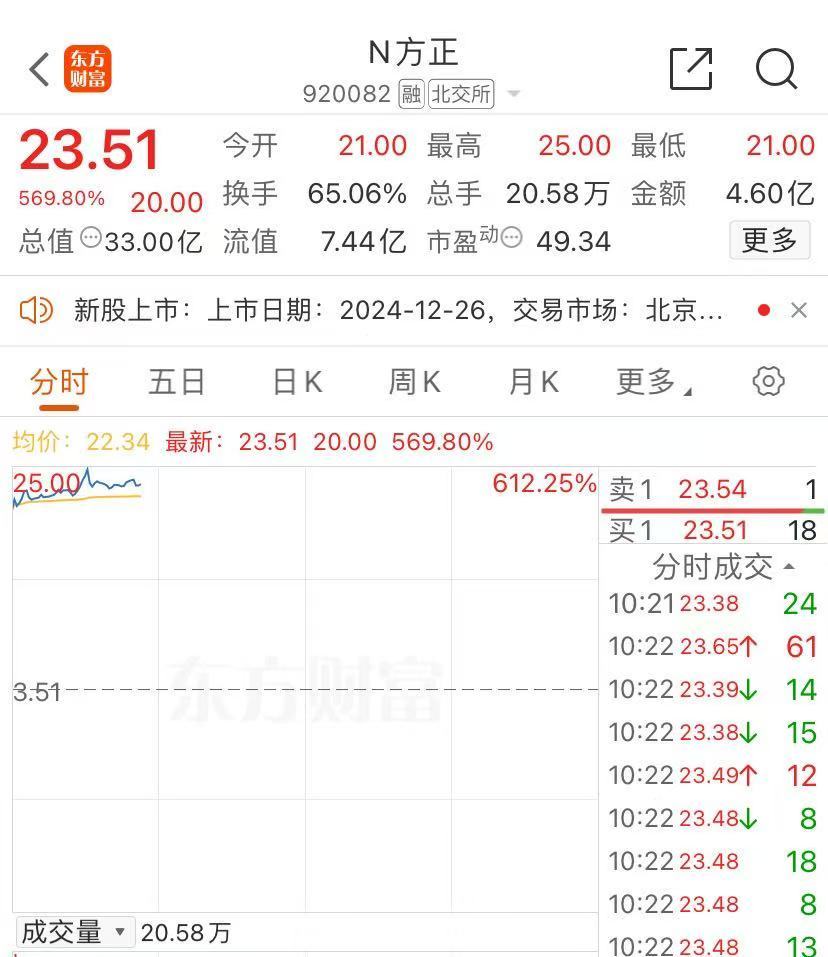This screenshot has height=957, width=828.
Task: Dismiss the new listing announcement
Action: click(x=799, y=310)
